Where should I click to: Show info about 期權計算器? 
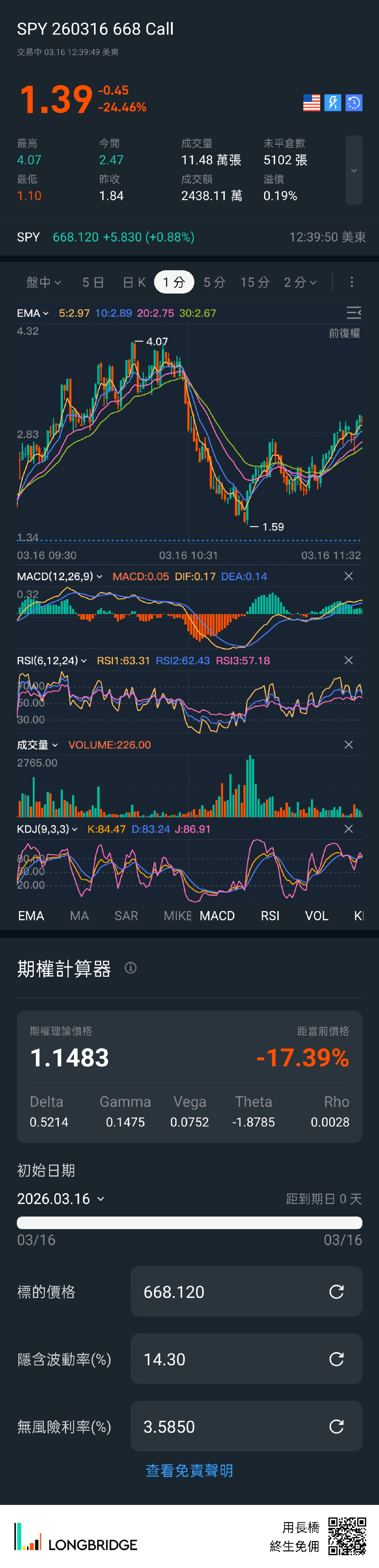tap(131, 968)
